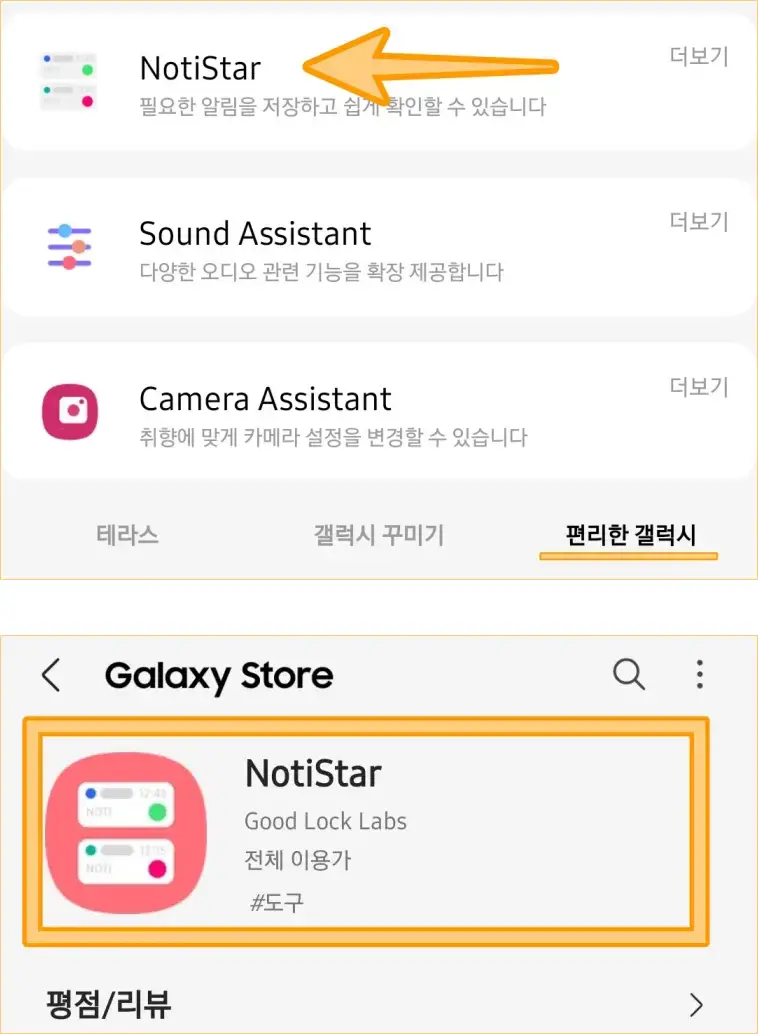The height and width of the screenshot is (1034, 758).
Task: Open the NotiStar app icon
Action: (68, 78)
